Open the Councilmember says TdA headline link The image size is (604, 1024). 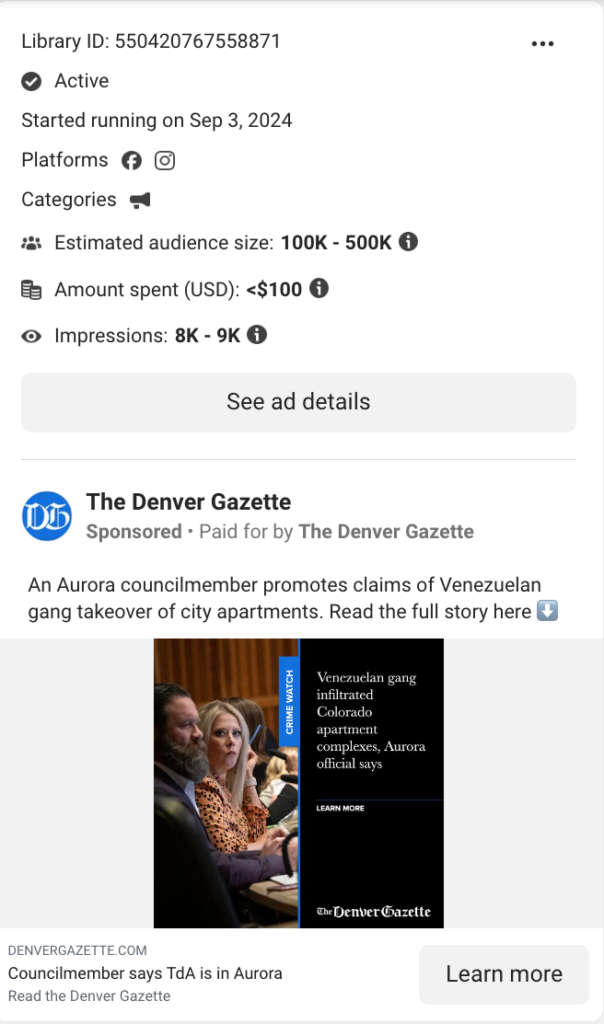coord(145,973)
